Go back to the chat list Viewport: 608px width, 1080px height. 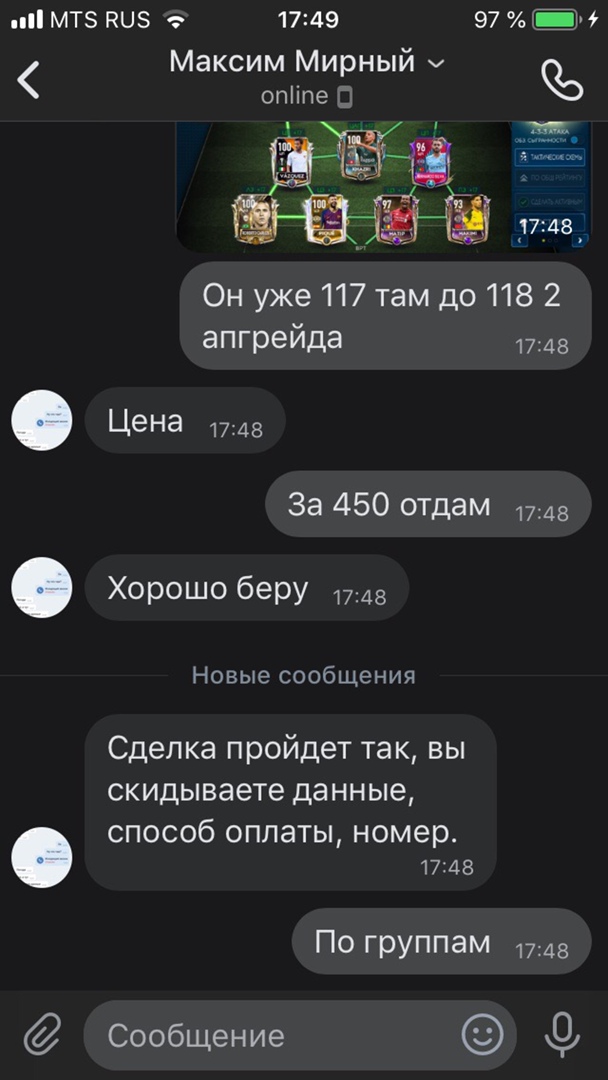[29, 80]
